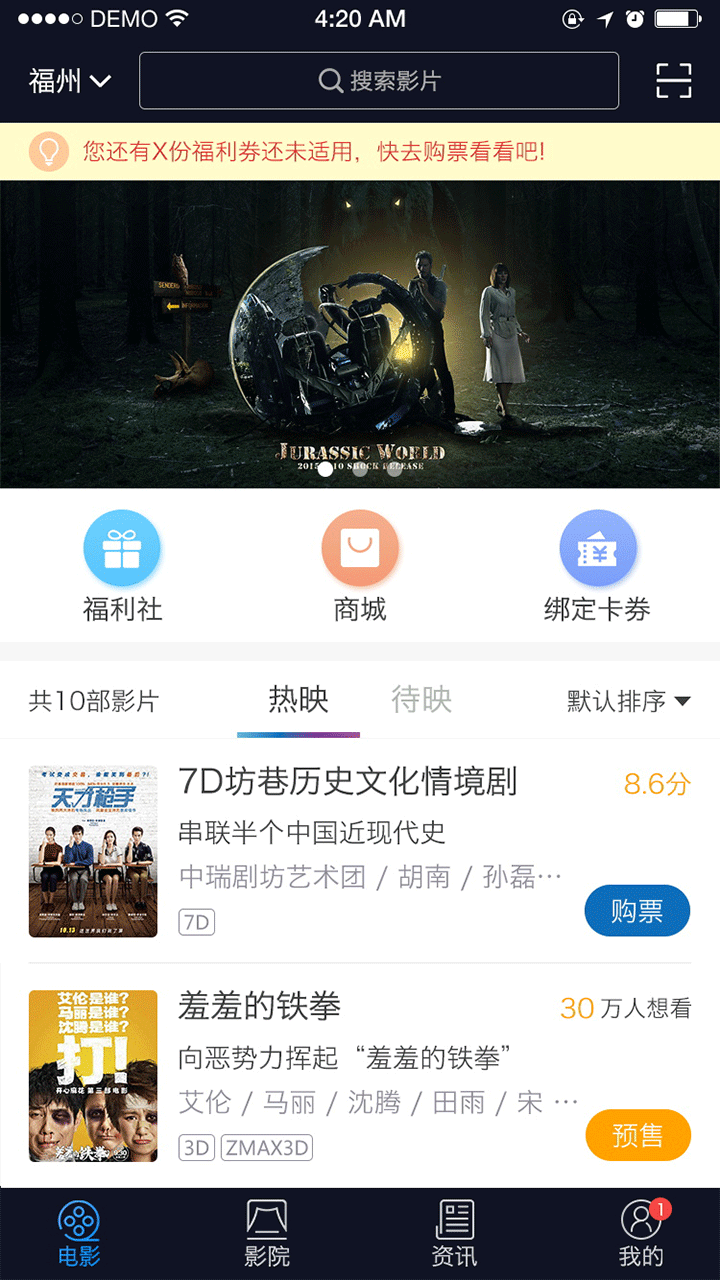
Task: Switch to the 热映 tab
Action: pos(298,700)
